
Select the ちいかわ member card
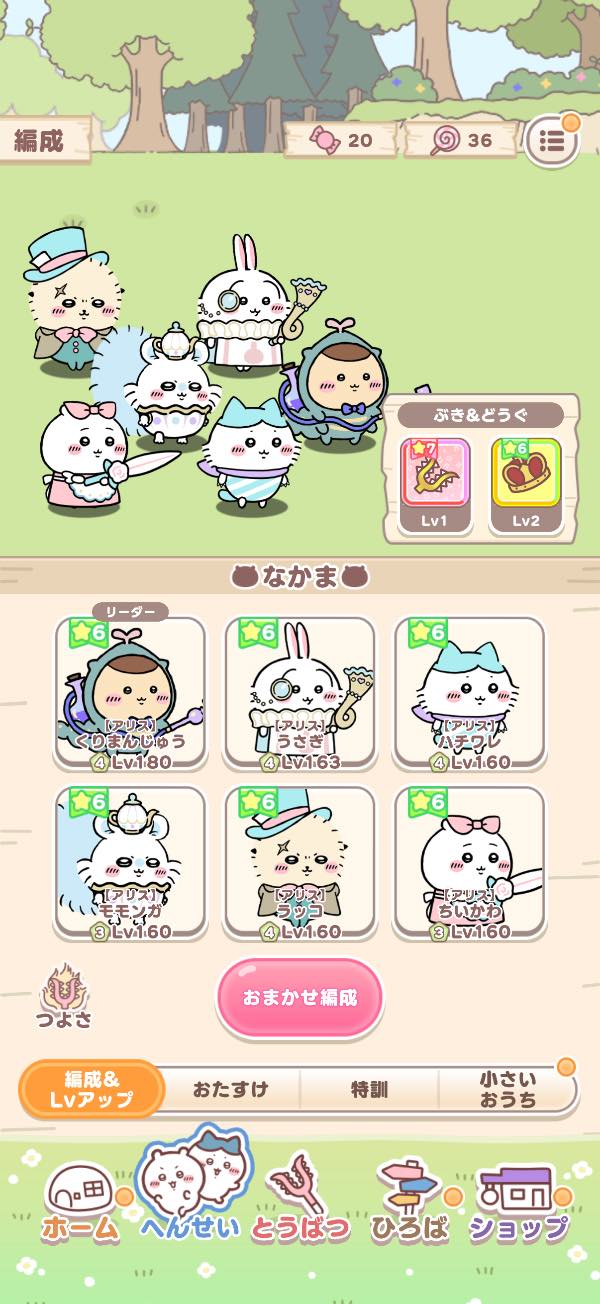tap(469, 863)
